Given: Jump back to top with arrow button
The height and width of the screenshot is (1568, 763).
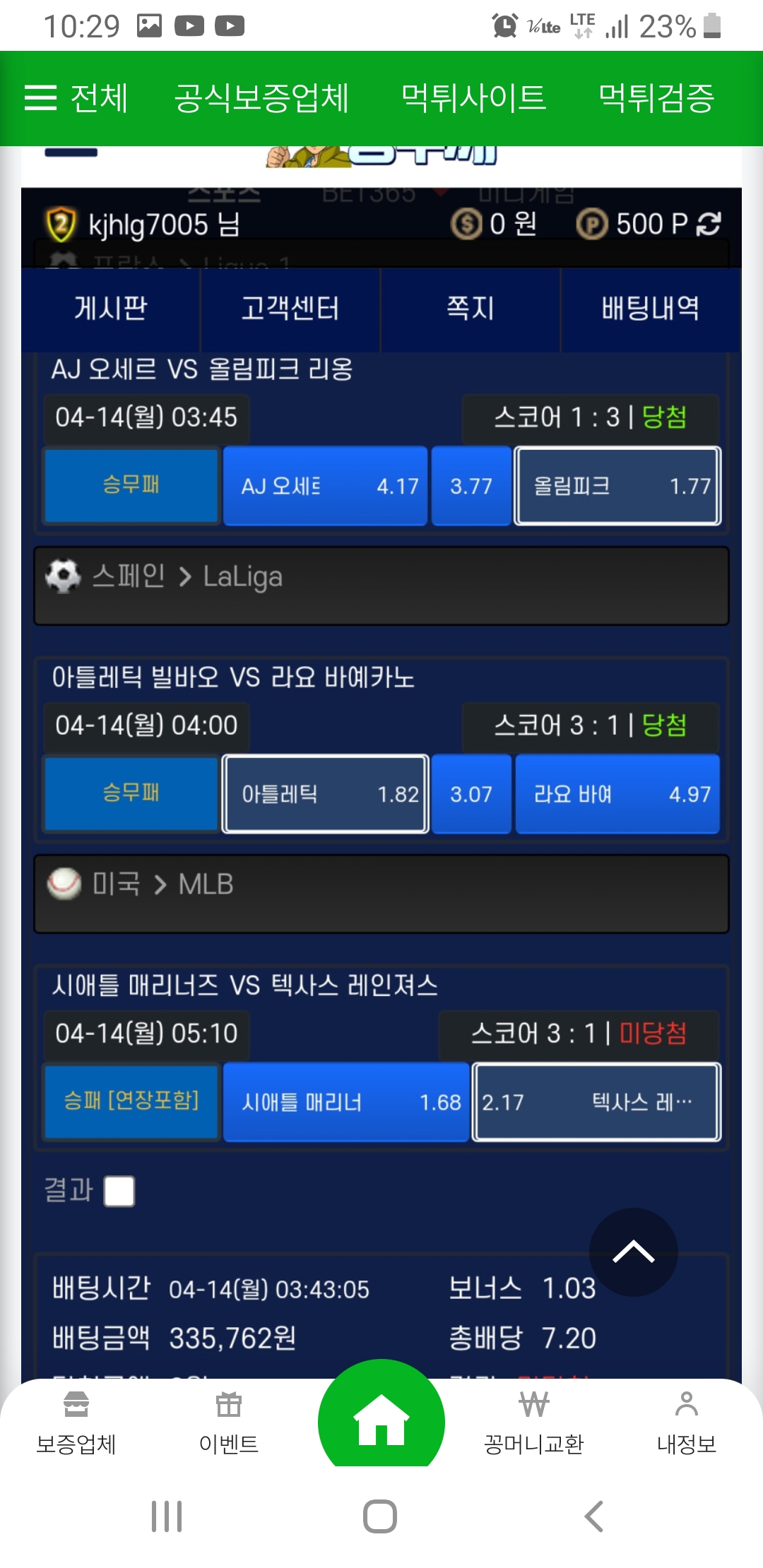Looking at the screenshot, I should pos(633,1252).
